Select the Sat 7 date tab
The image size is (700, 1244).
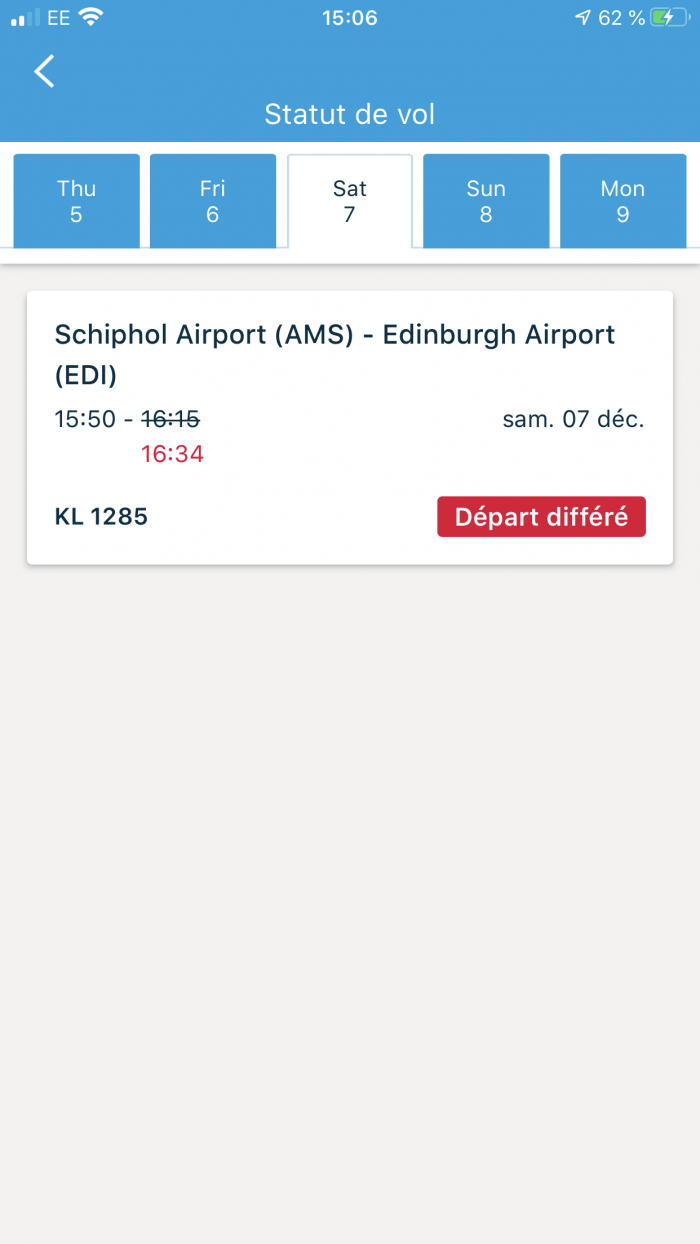(x=349, y=201)
